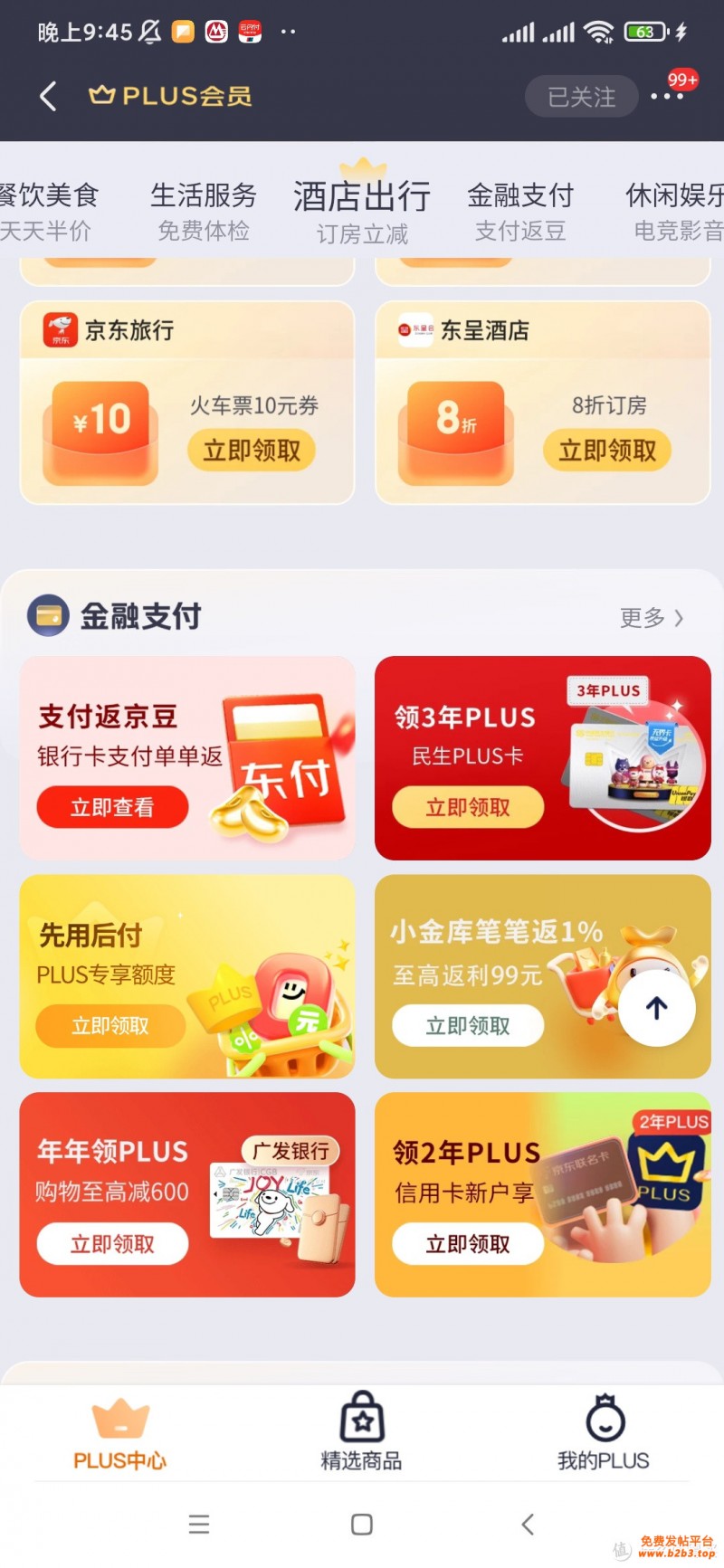
Task: Switch to the 生活服务 tab
Action: point(204,210)
